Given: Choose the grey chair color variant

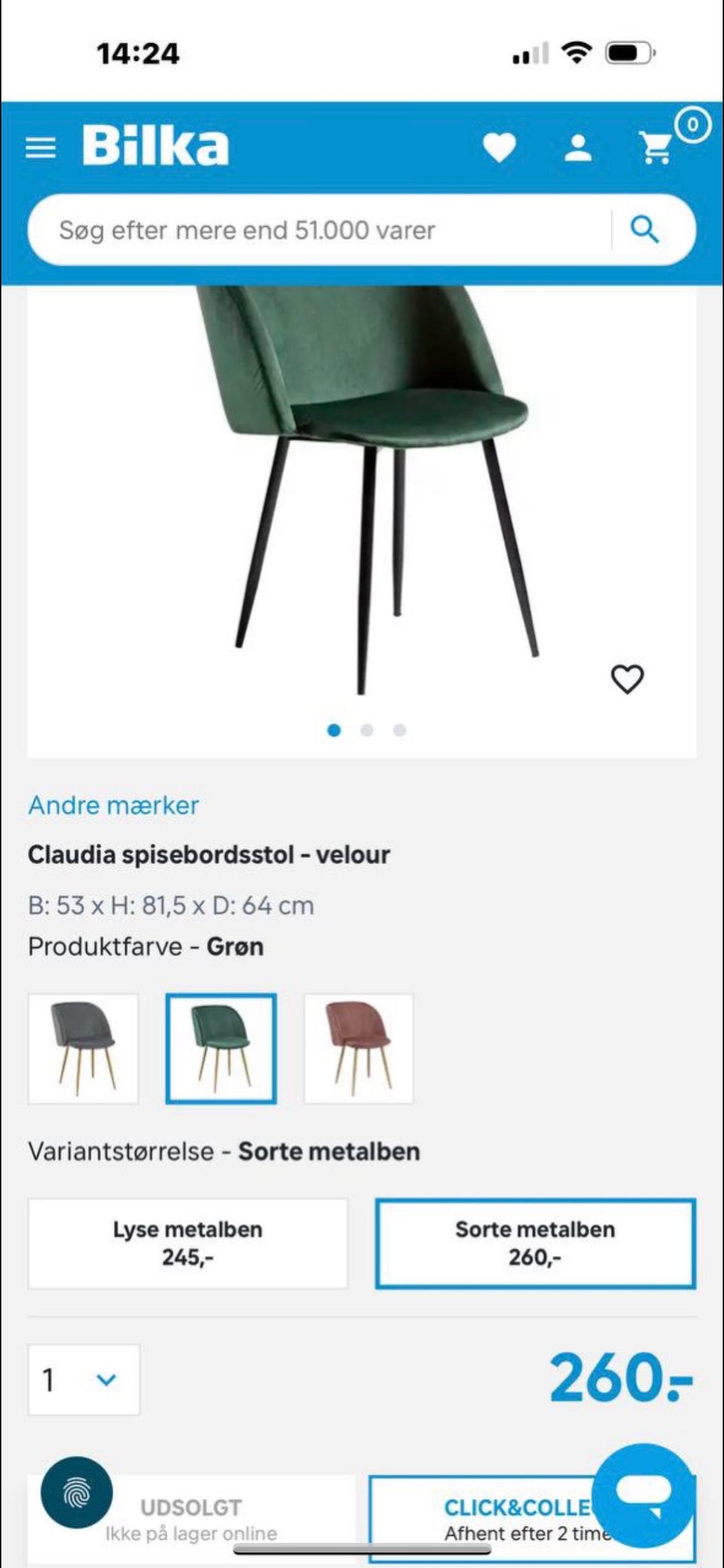Looking at the screenshot, I should (83, 1048).
